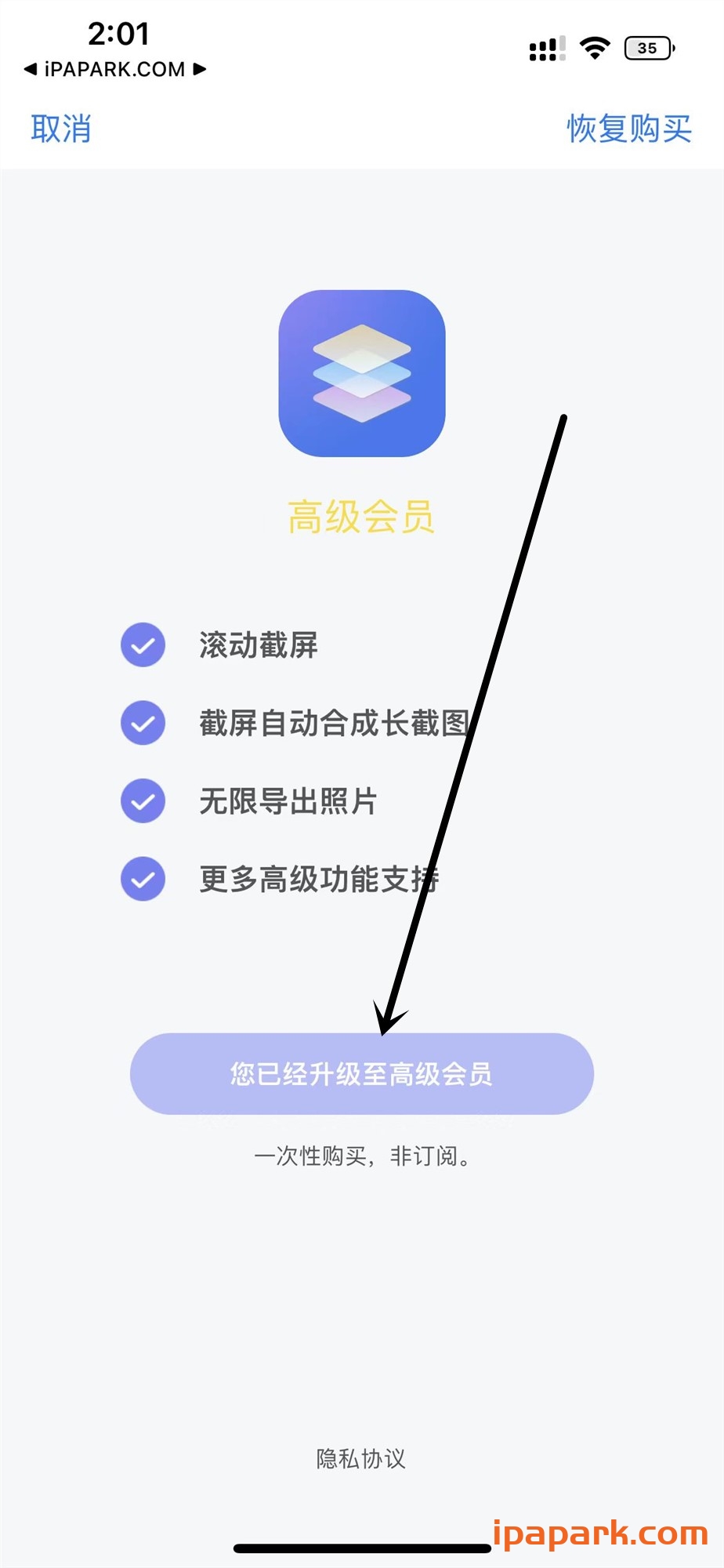Tap the checkmark beside 滚动截屏
Viewport: 724px width, 1568px height.
coord(143,644)
